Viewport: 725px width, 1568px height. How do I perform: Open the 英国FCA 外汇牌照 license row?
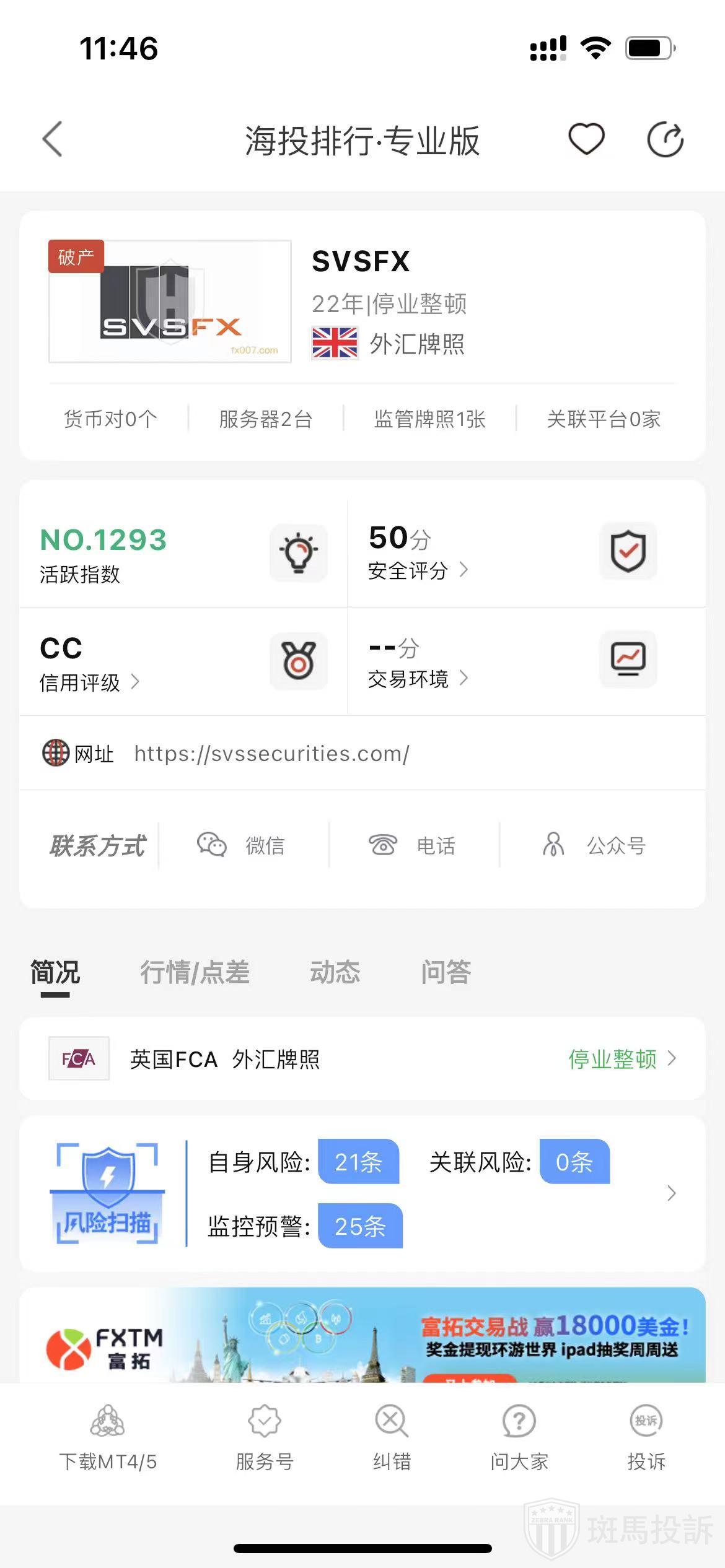point(362,1059)
